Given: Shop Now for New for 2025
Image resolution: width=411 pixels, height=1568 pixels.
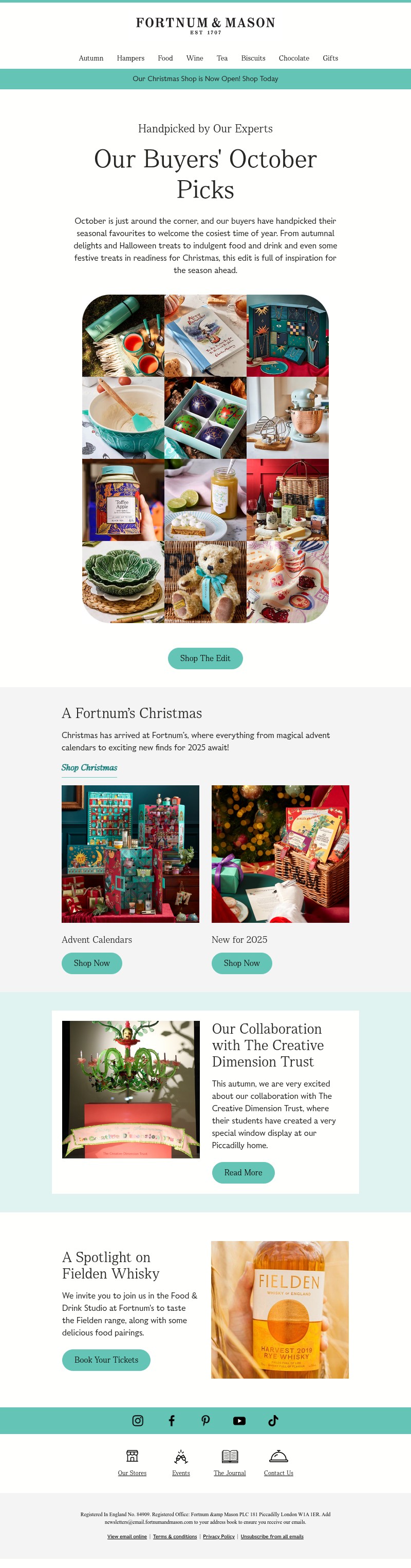Looking at the screenshot, I should pyautogui.click(x=242, y=963).
